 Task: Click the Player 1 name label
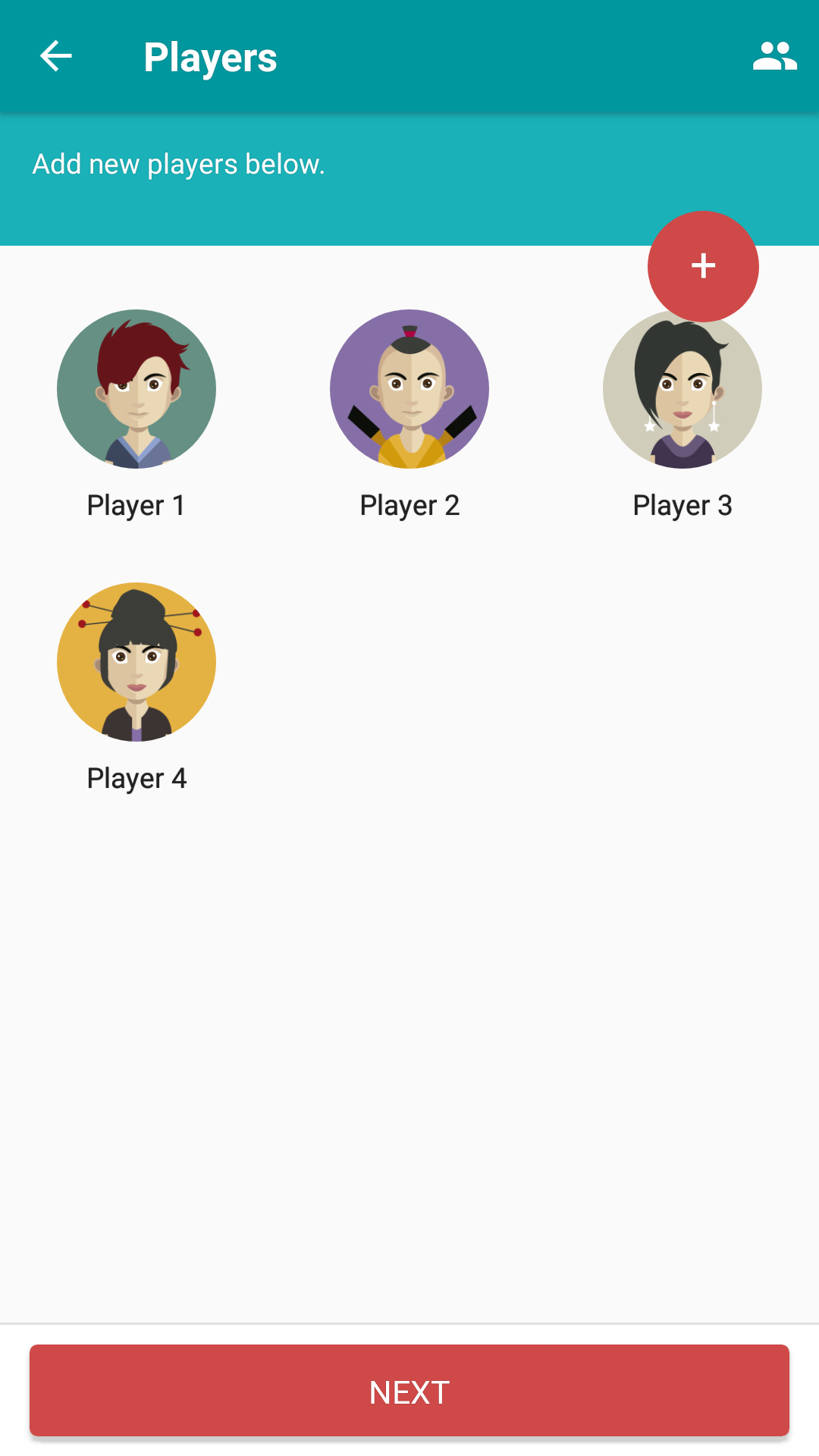[136, 504]
